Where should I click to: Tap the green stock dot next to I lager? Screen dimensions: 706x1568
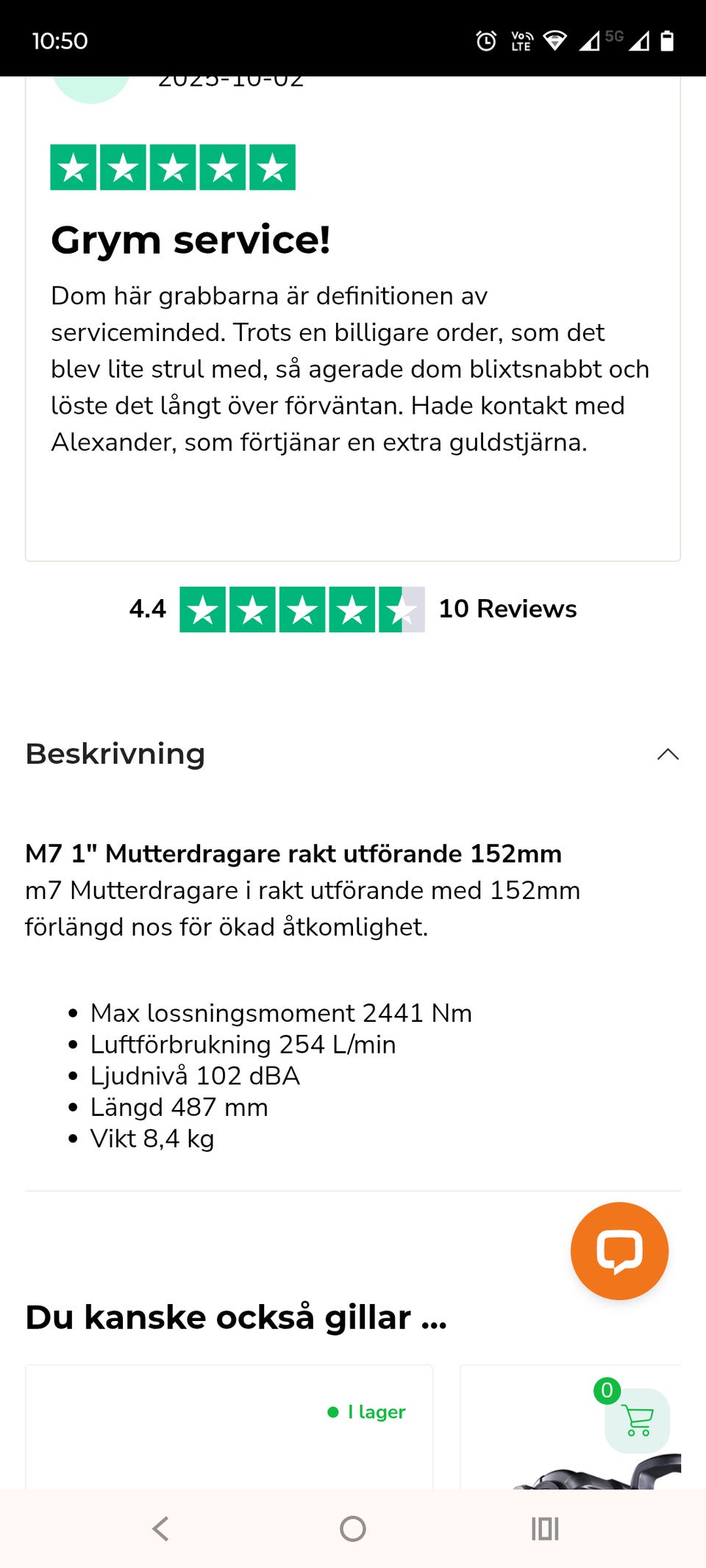click(332, 1411)
